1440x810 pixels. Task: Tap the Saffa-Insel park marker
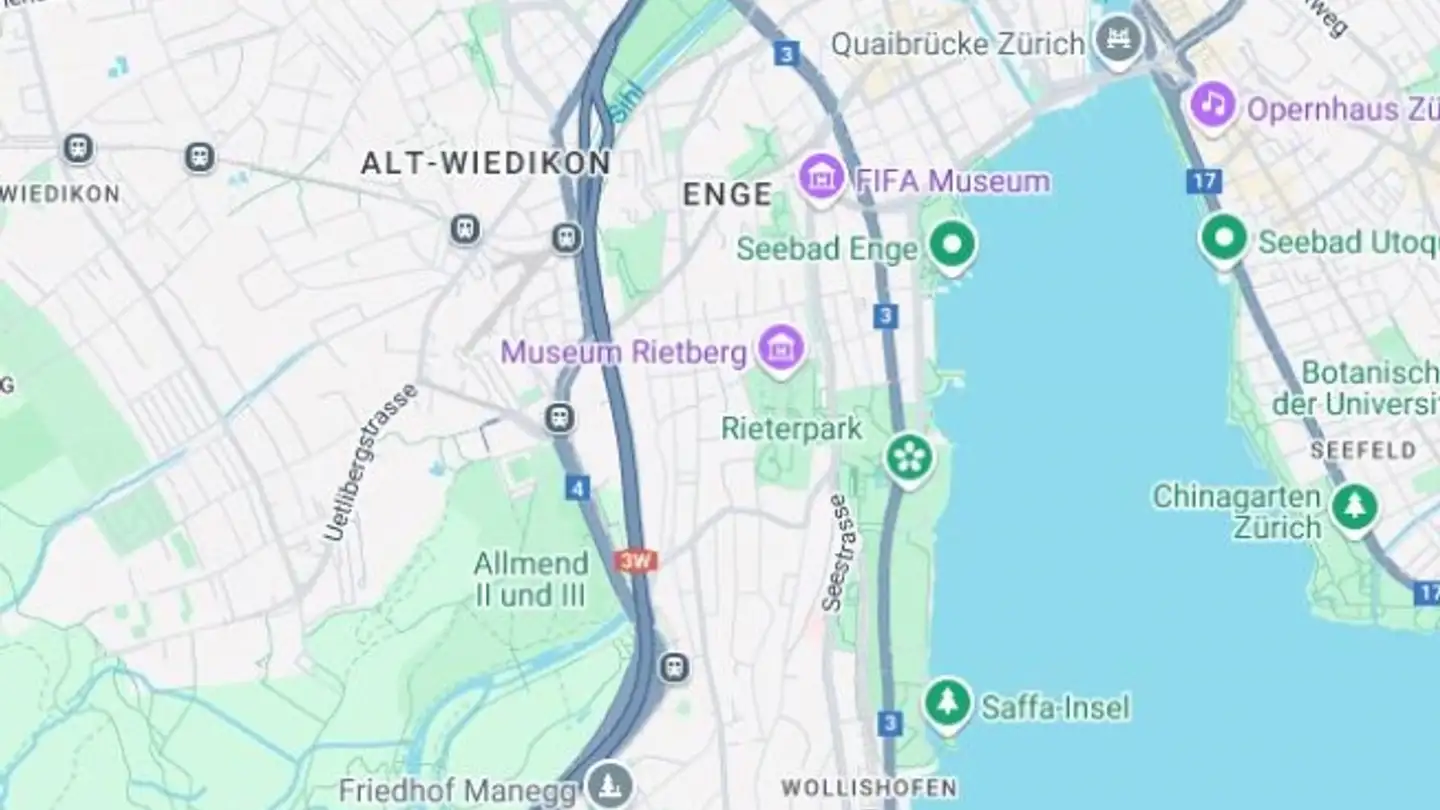coord(947,703)
